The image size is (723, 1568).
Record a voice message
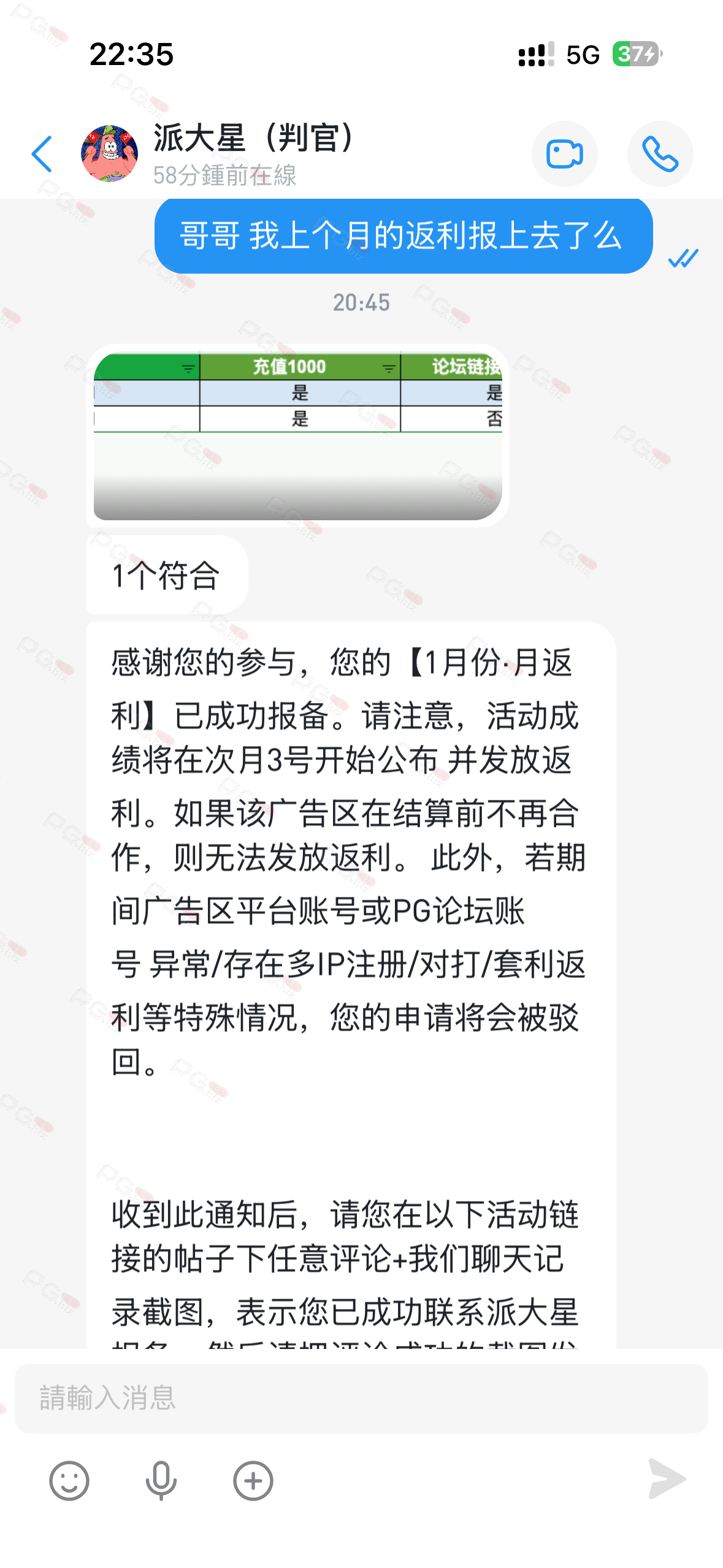pyautogui.click(x=161, y=1480)
